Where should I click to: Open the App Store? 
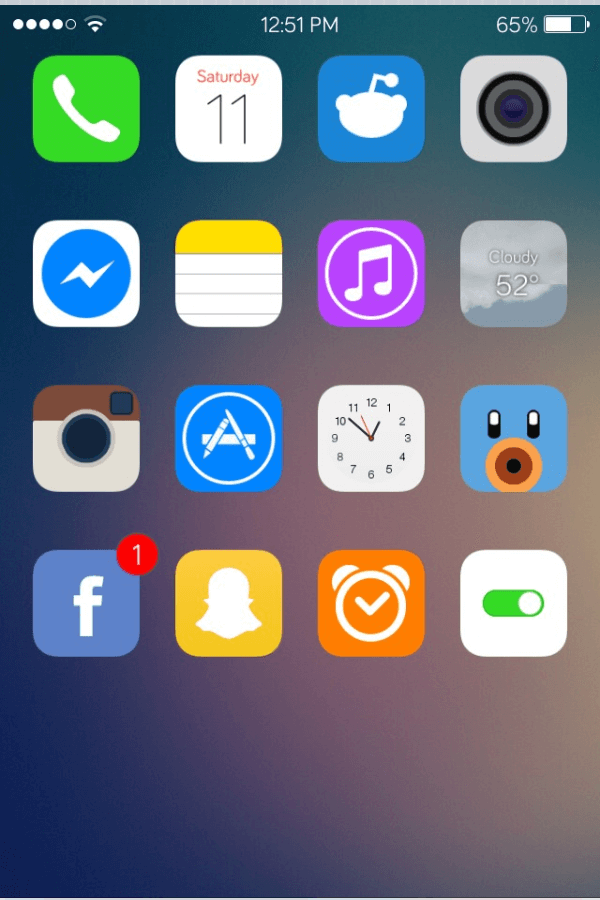pyautogui.click(x=228, y=439)
